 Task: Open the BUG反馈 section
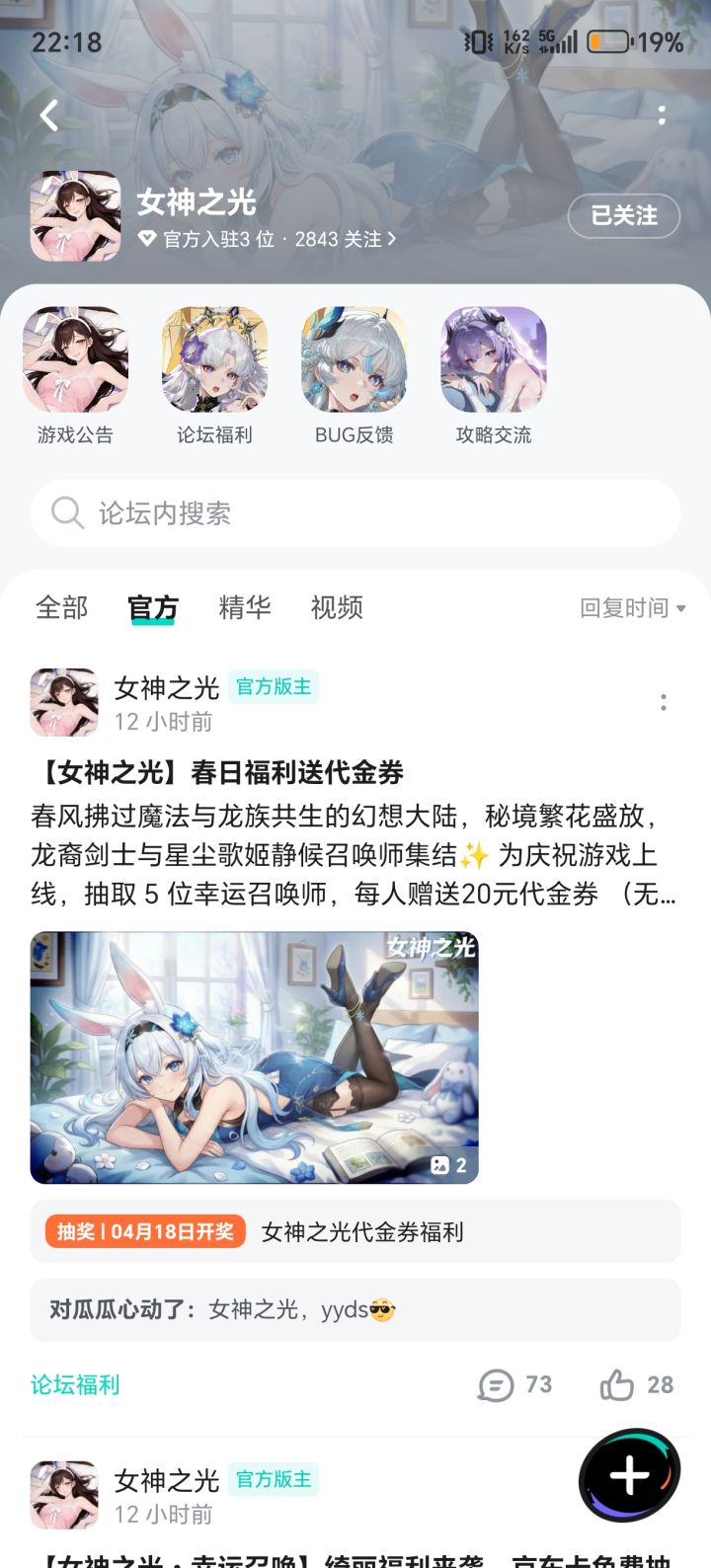(354, 360)
